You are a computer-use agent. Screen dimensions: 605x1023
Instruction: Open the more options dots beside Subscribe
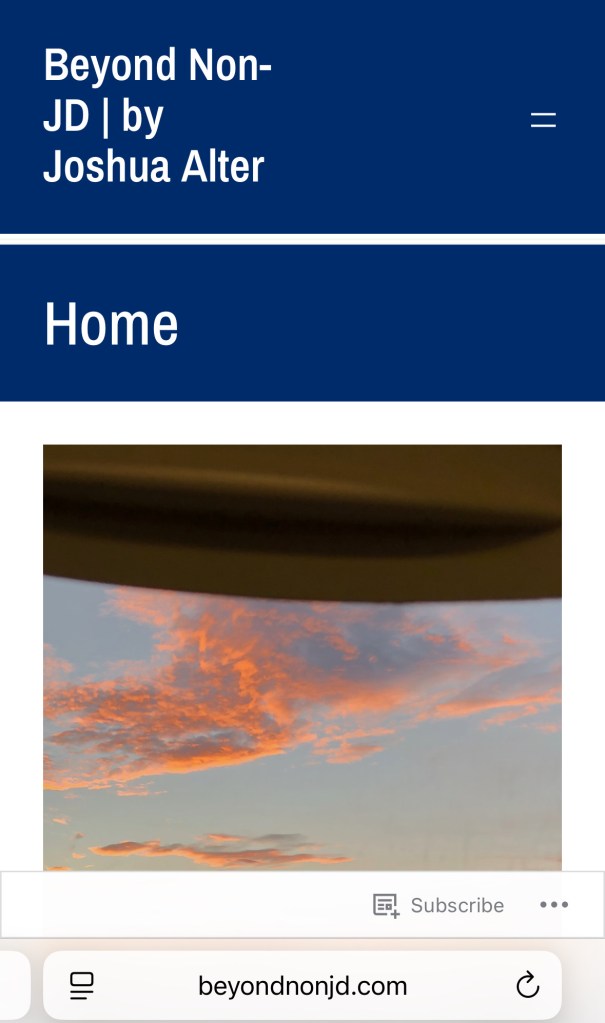click(x=554, y=905)
